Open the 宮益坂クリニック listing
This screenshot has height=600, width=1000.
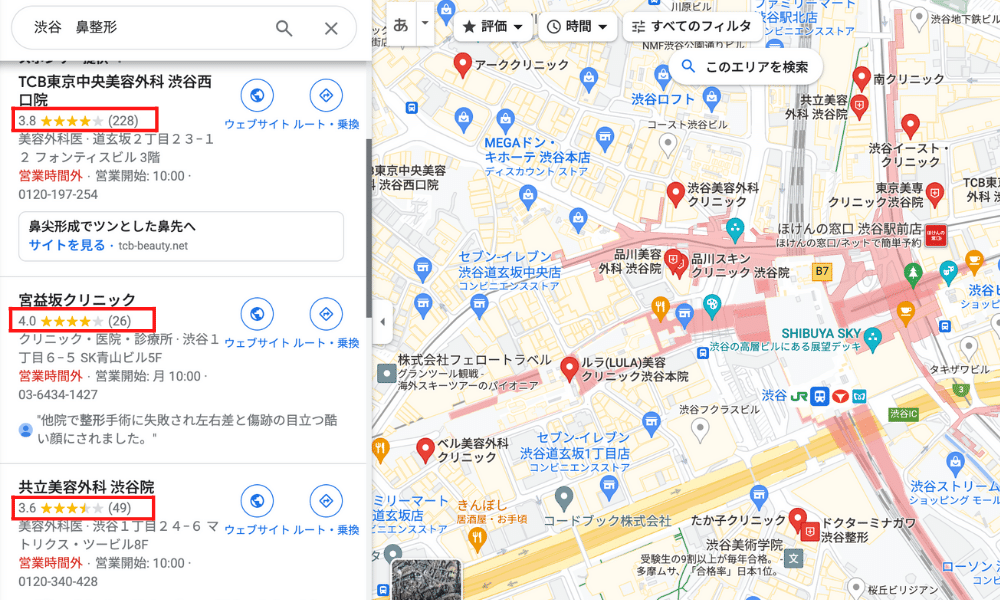[77, 300]
